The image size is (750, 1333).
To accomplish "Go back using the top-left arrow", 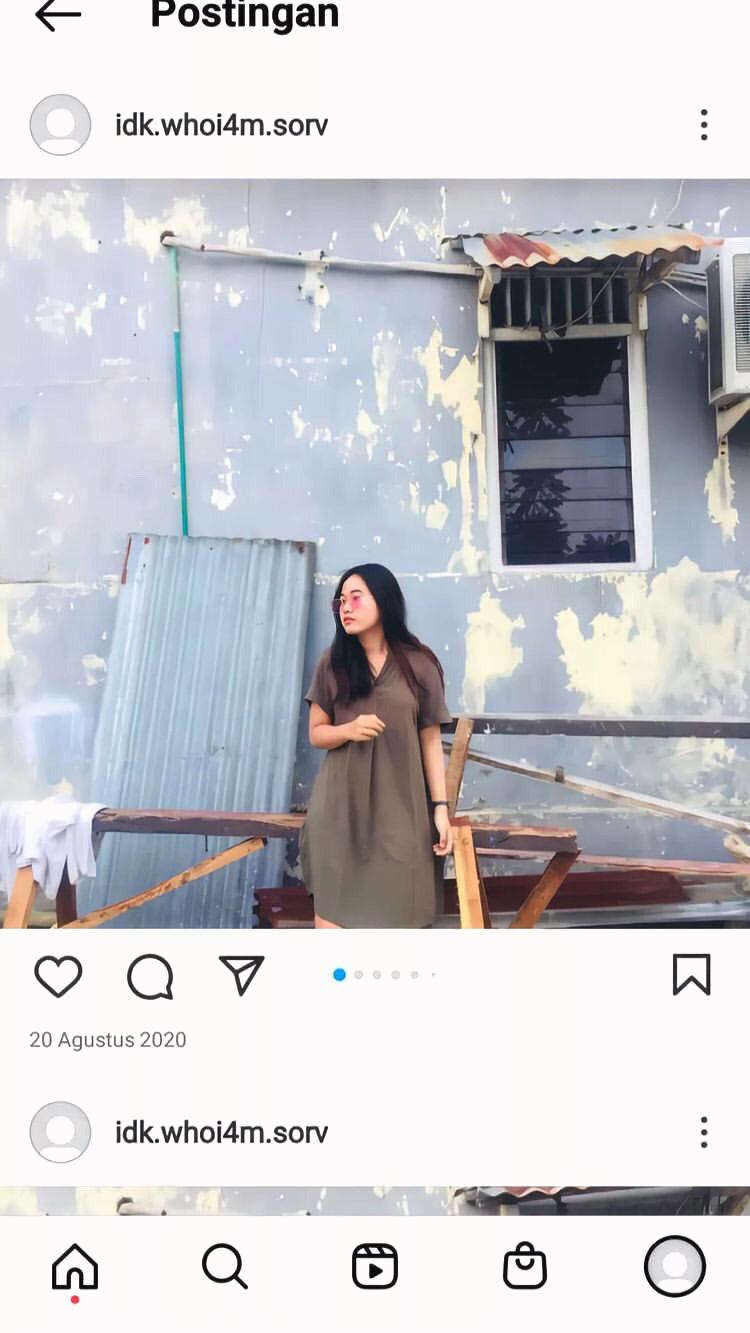I will [58, 15].
